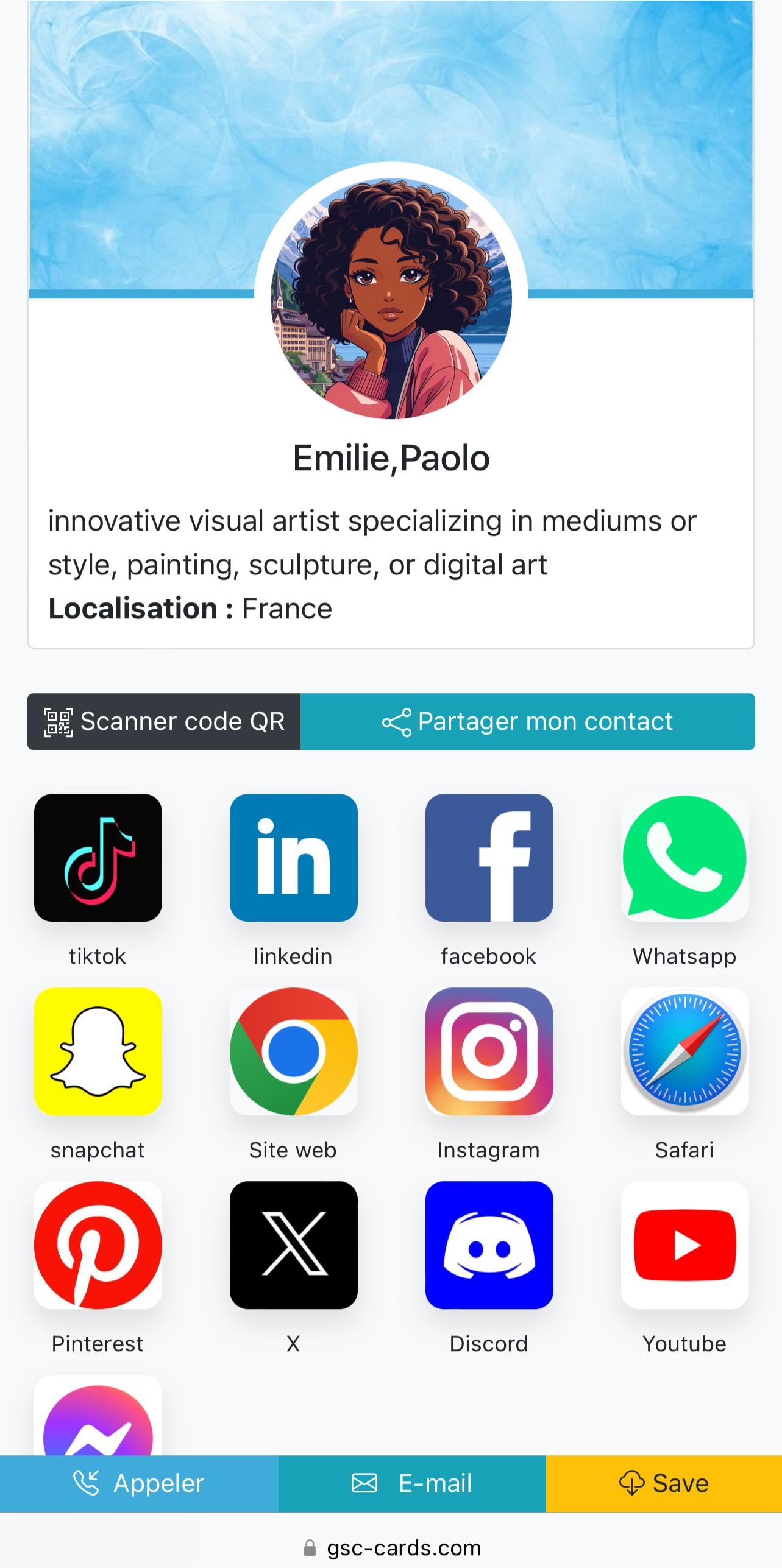Tap Scanner code QR button
782x1568 pixels.
coord(164,721)
